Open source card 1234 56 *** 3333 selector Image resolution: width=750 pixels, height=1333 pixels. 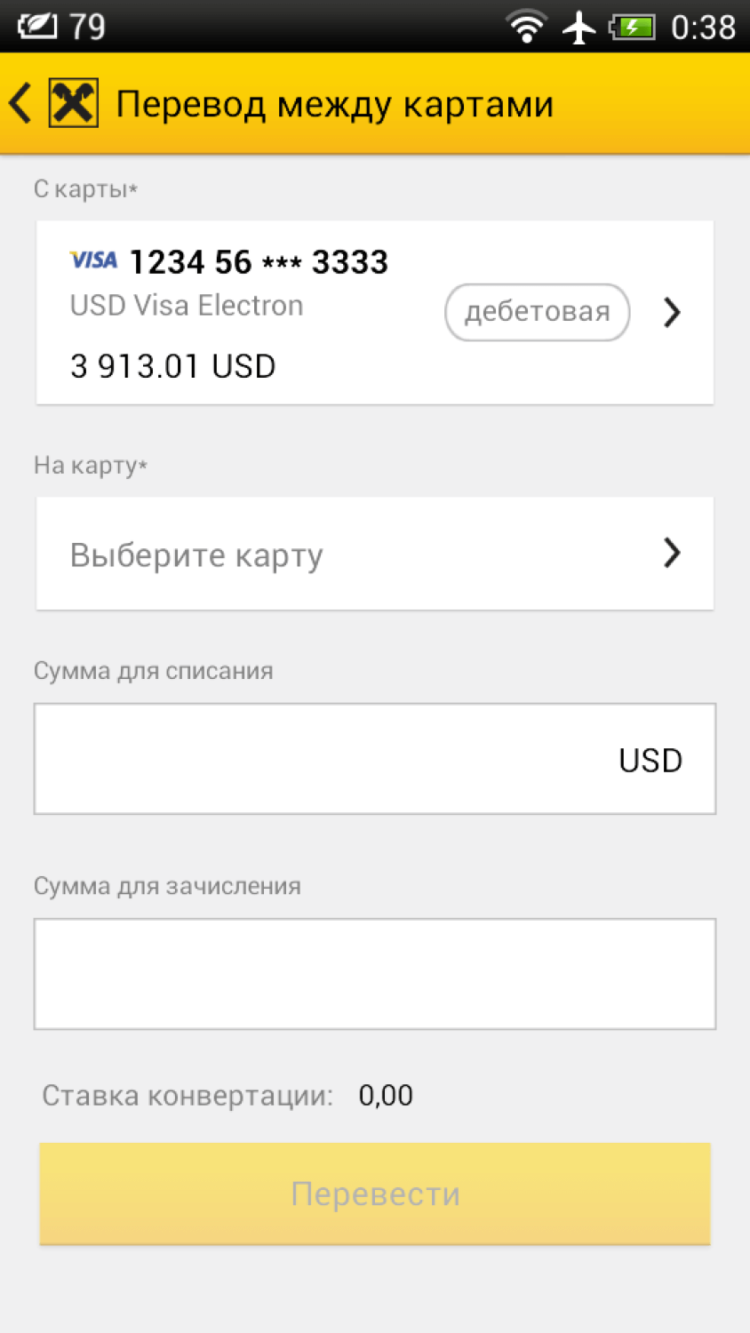tap(375, 312)
